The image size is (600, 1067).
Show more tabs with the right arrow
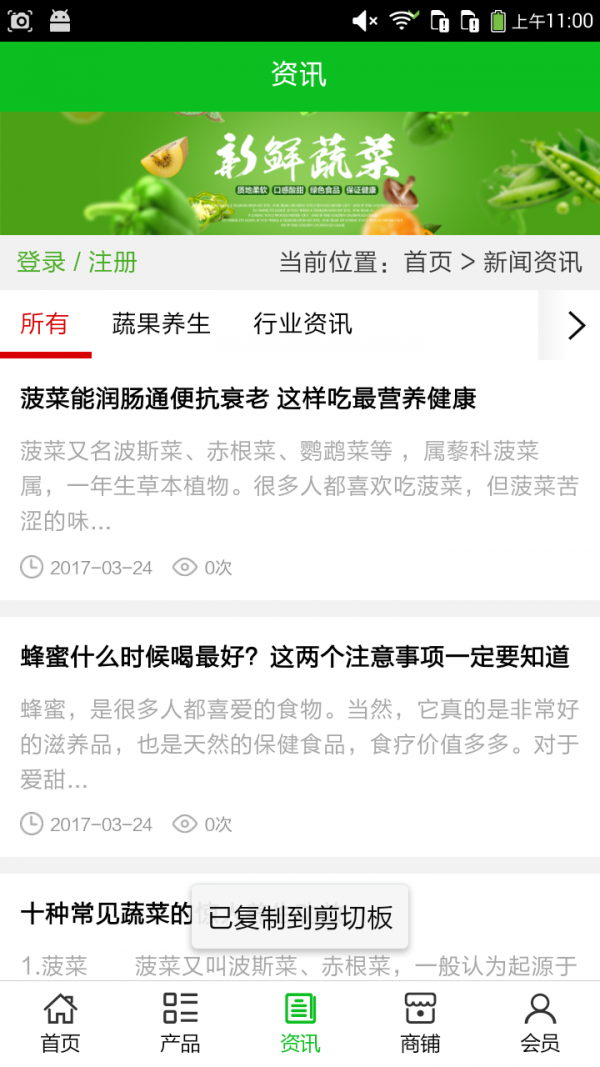pos(575,325)
